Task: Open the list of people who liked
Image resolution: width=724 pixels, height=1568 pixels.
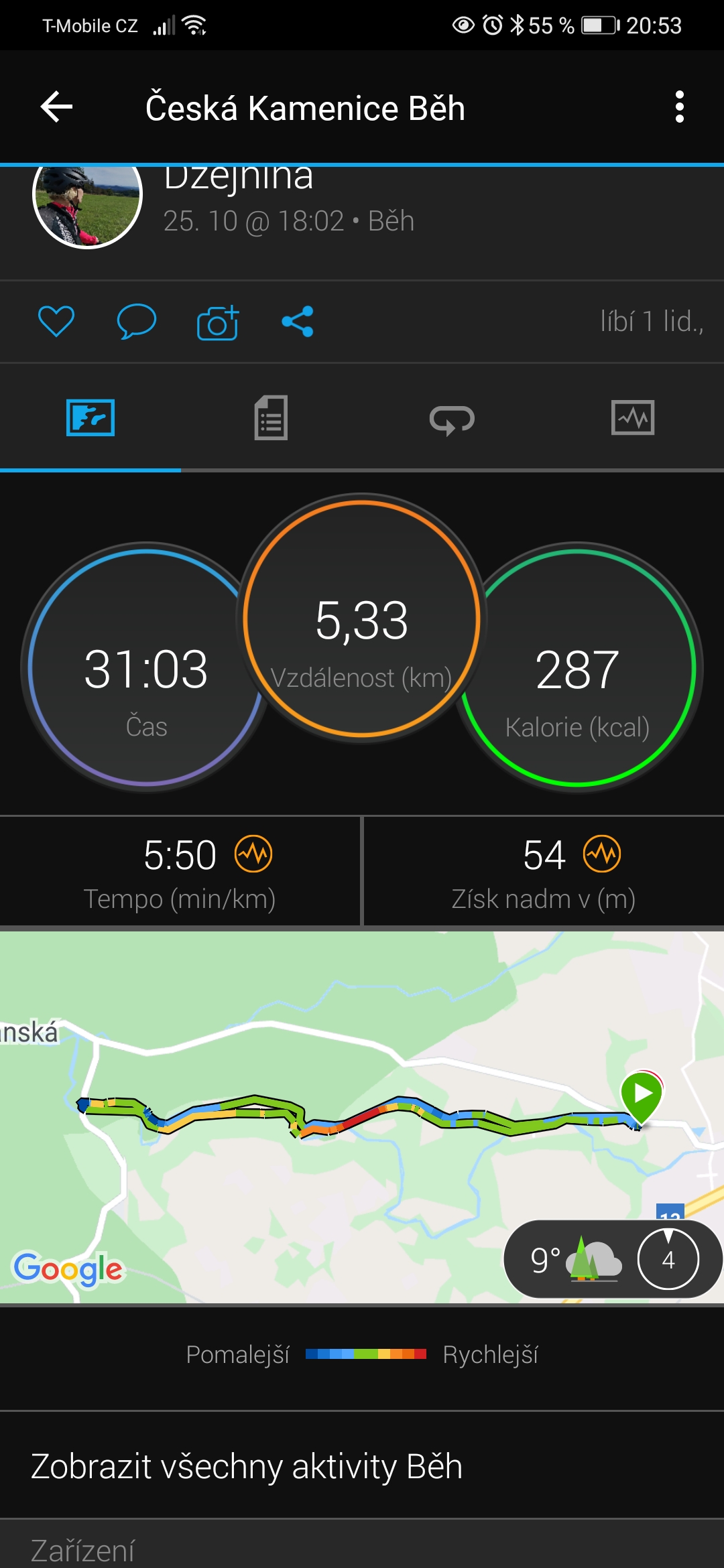Action: [652, 322]
